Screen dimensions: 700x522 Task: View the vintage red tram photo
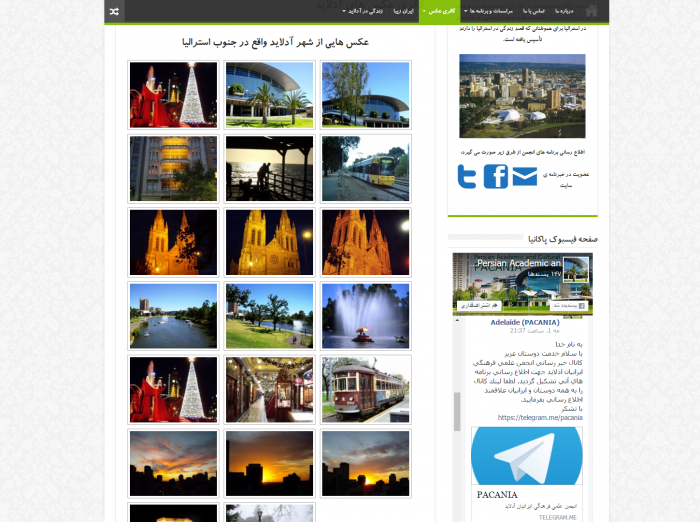point(365,390)
